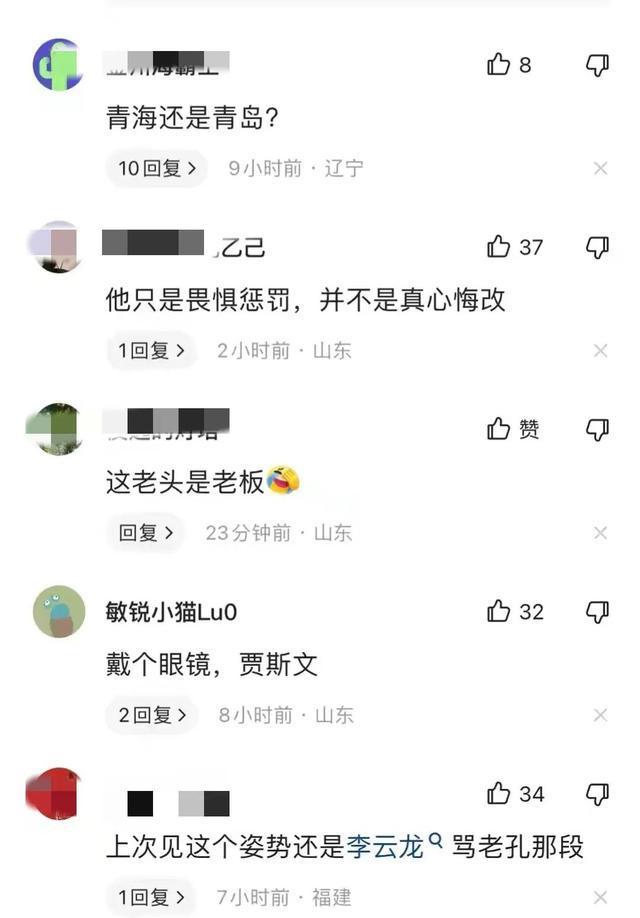Image resolution: width=640 pixels, height=918 pixels.
Task: Reply to the comment 这老头是老板
Action: coord(146,533)
